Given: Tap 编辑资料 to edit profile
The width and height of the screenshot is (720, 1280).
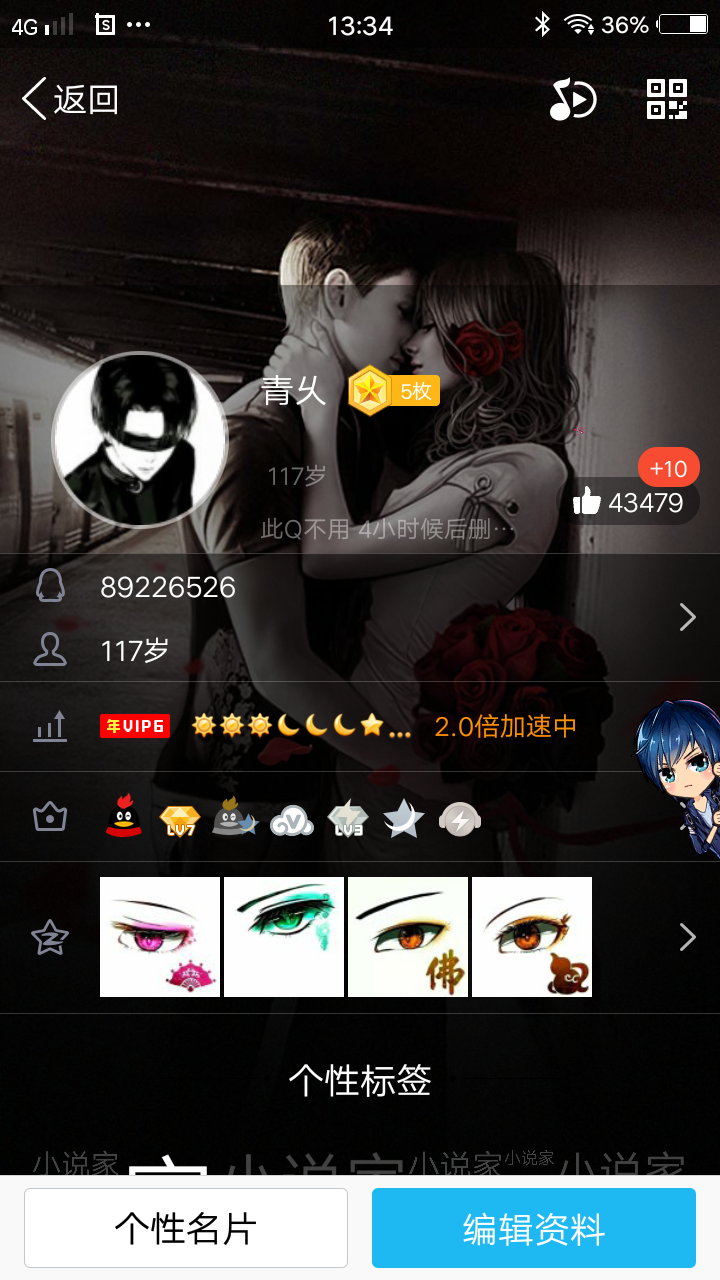Looking at the screenshot, I should [534, 1228].
